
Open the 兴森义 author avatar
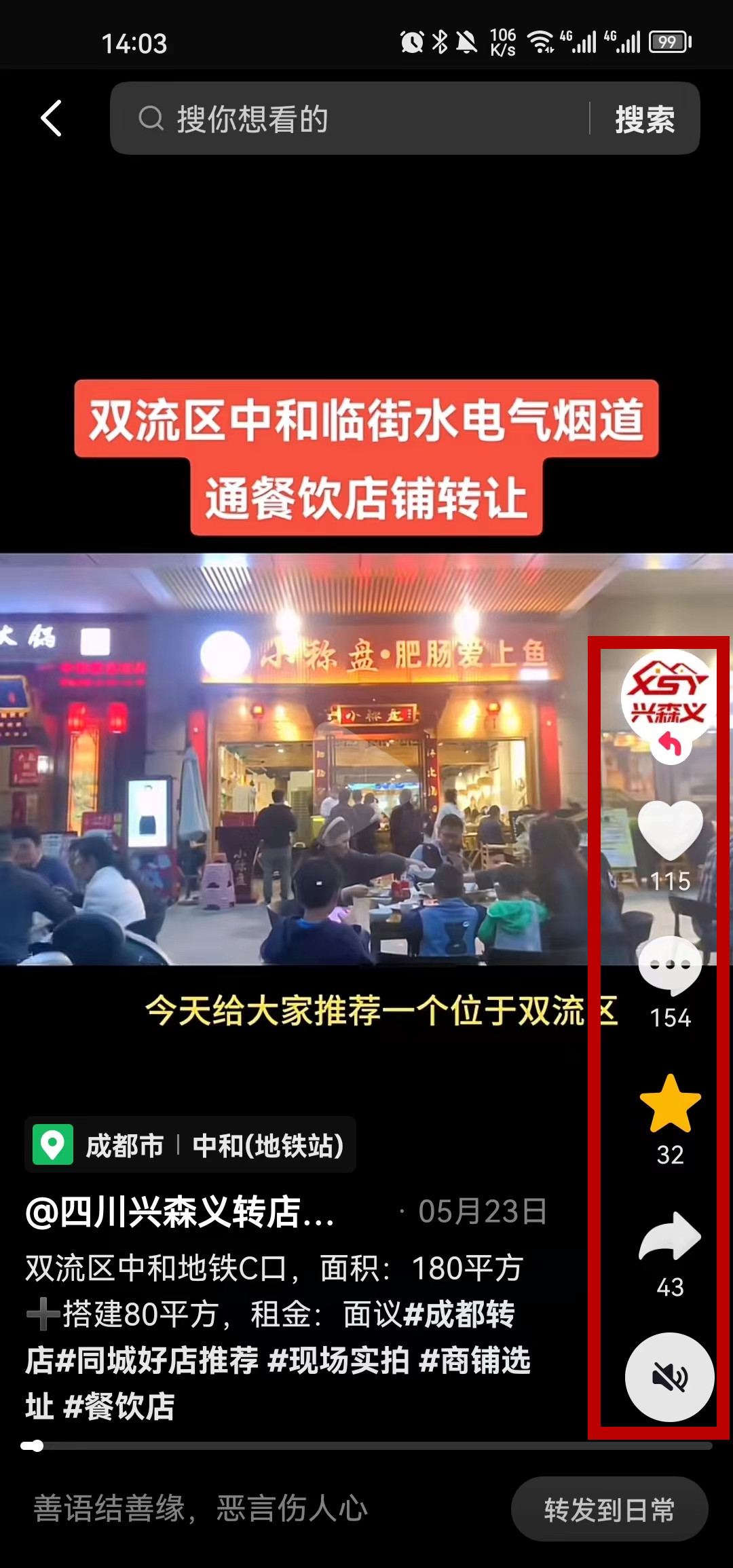[x=668, y=696]
